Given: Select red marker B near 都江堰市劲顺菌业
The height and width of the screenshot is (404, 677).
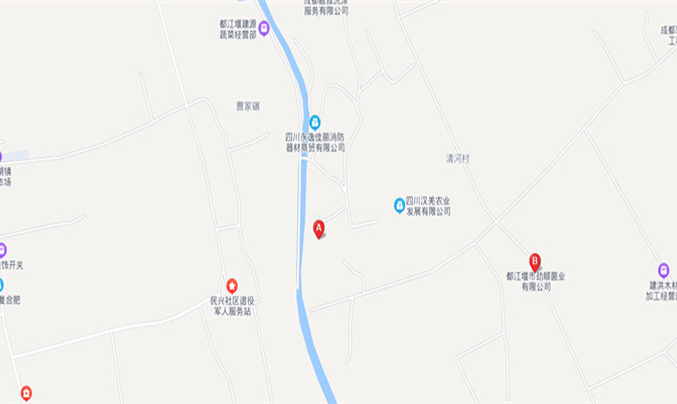Looking at the screenshot, I should click(x=535, y=260).
